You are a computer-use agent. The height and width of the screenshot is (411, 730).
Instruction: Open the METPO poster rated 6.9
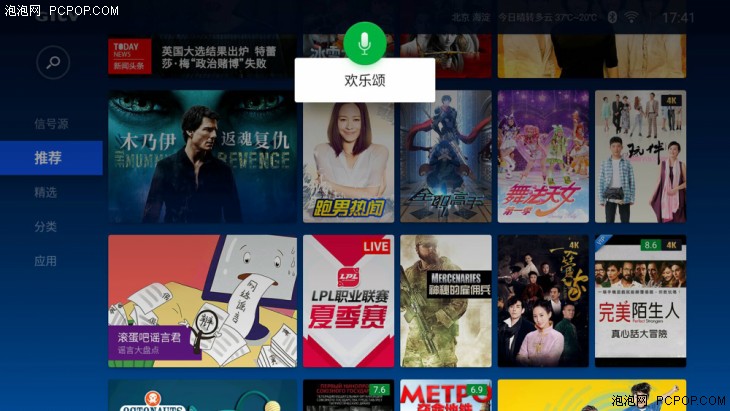coord(445,396)
